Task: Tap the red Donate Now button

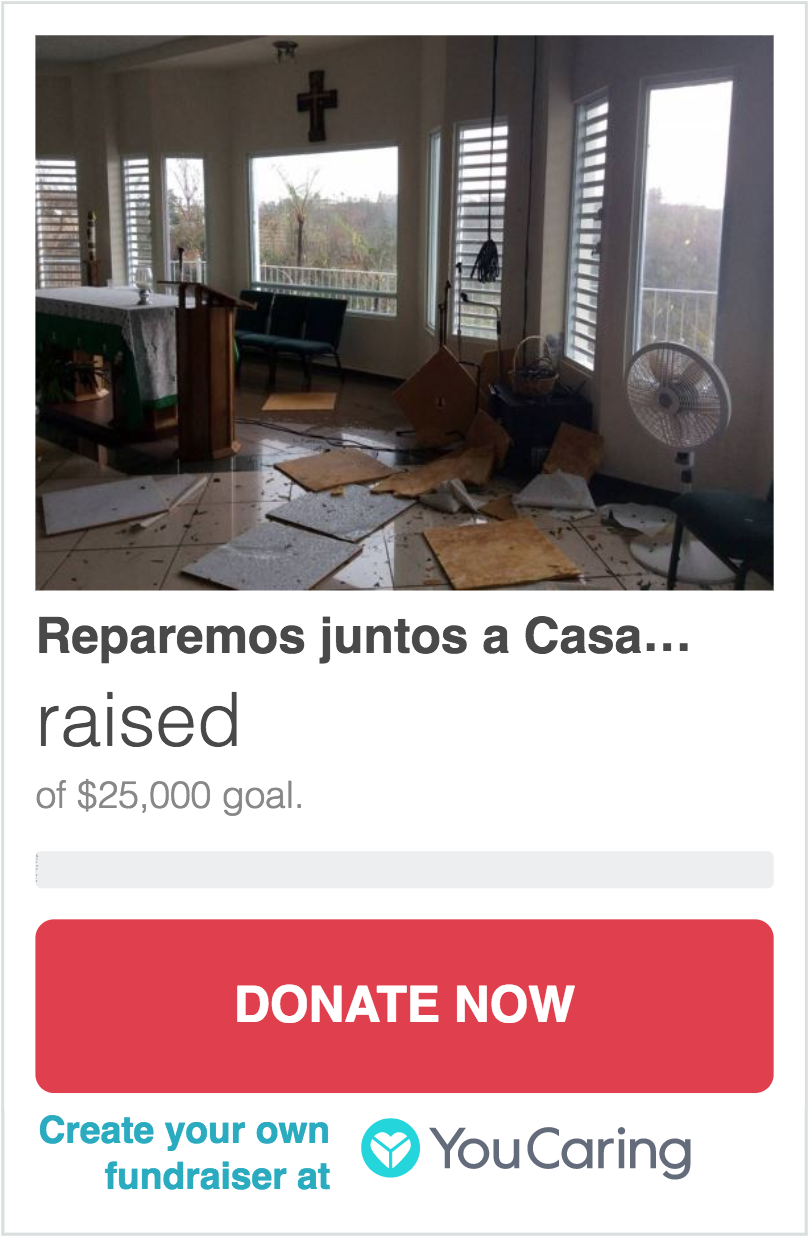Action: pos(404,1005)
